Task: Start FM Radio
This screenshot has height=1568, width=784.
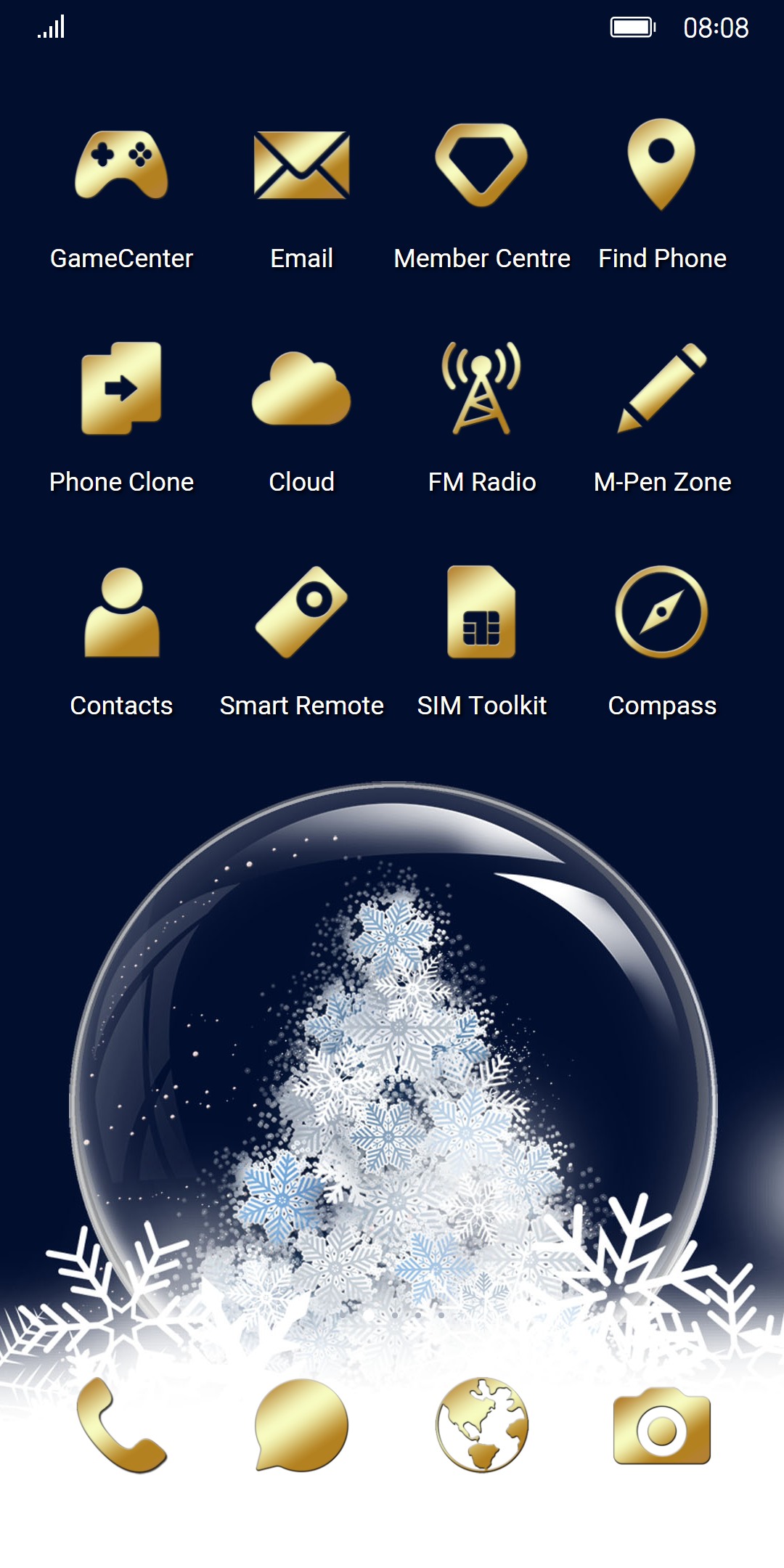Action: (x=481, y=389)
